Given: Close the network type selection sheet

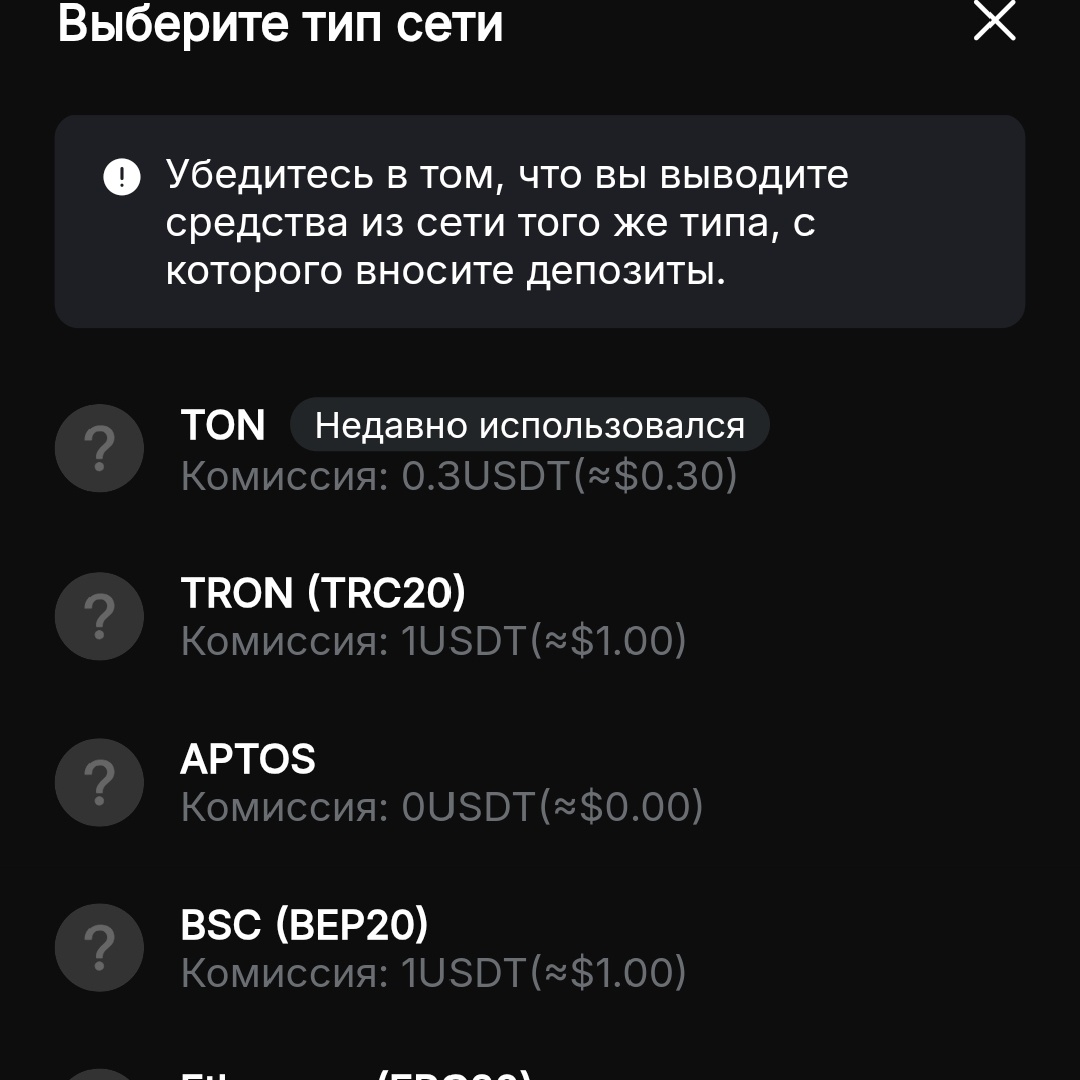Looking at the screenshot, I should [x=994, y=22].
